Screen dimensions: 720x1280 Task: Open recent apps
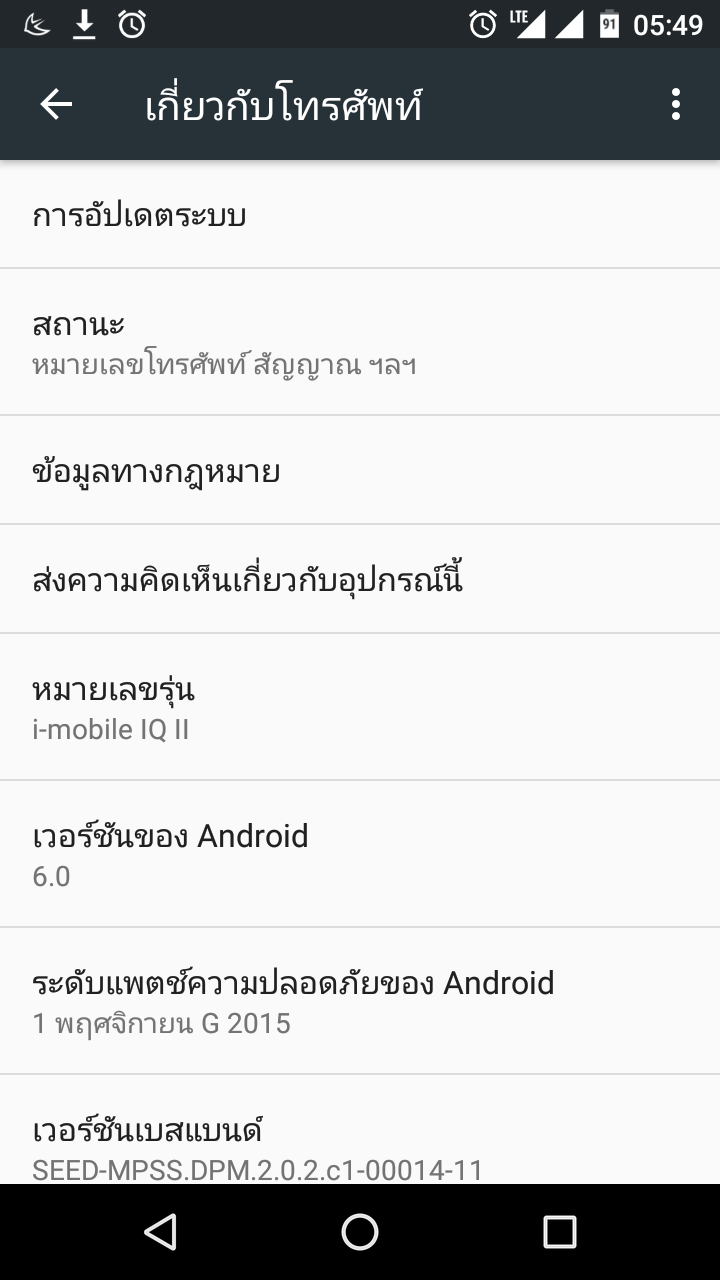[x=559, y=1232]
